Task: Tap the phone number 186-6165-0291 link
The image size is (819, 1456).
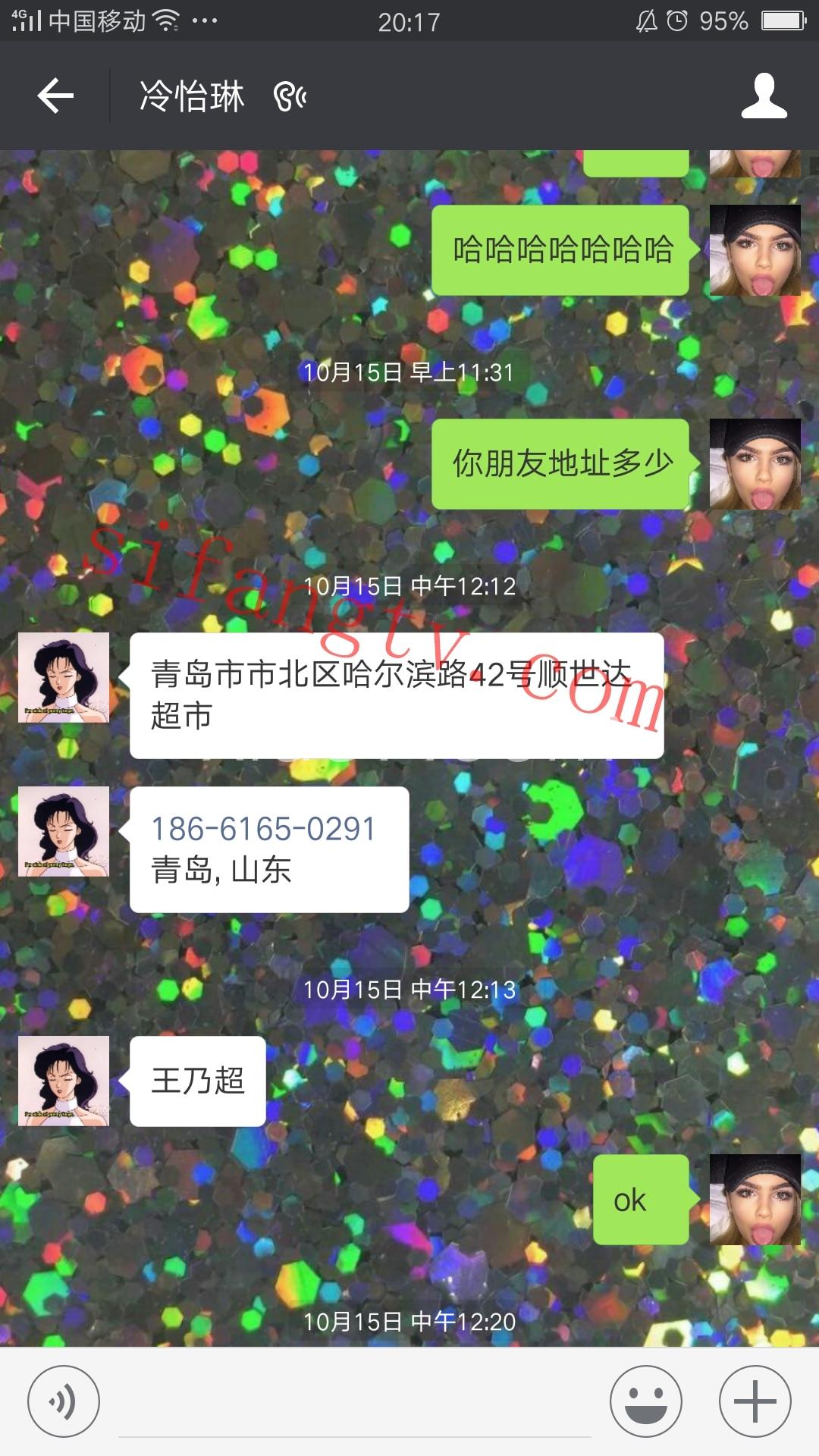Action: (263, 829)
